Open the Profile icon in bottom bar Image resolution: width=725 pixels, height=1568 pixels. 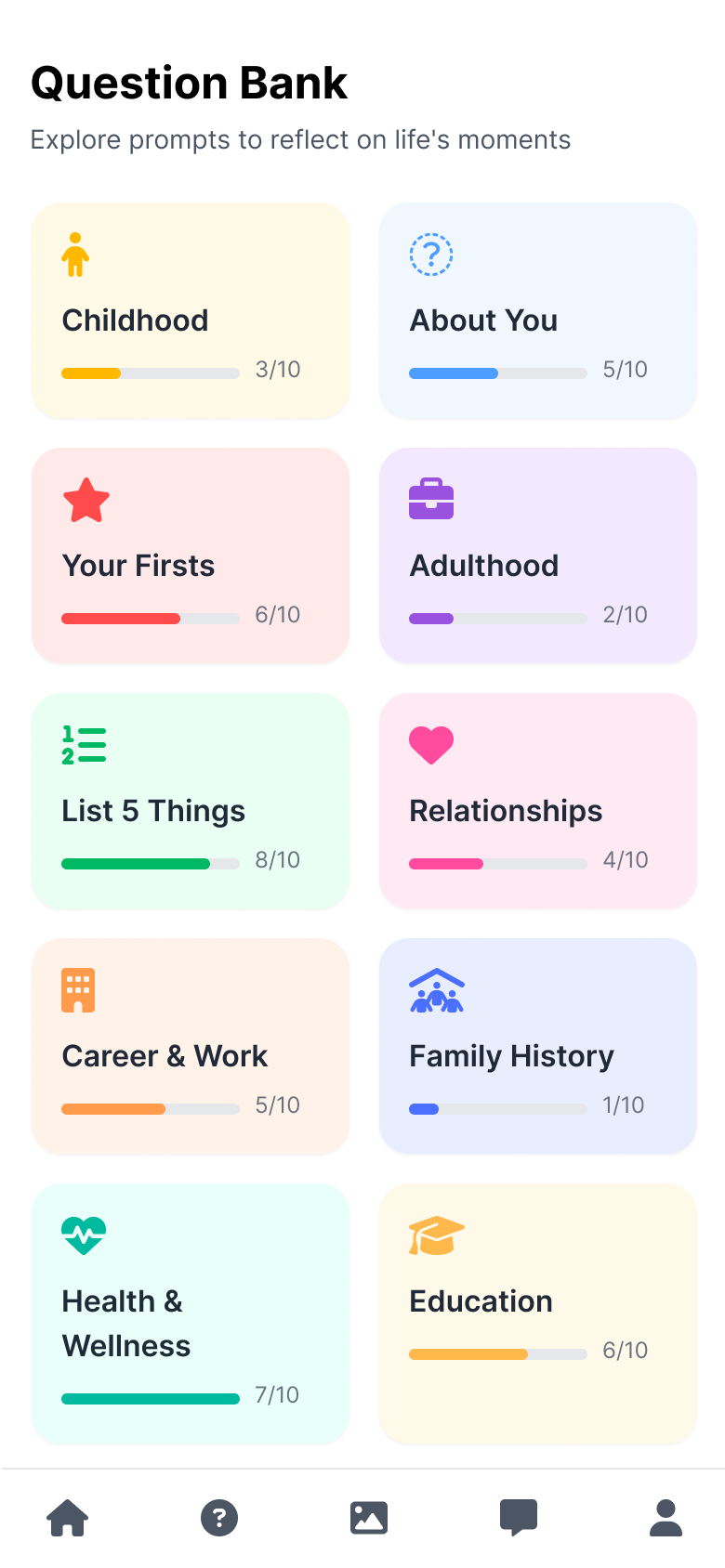pyautogui.click(x=666, y=1518)
